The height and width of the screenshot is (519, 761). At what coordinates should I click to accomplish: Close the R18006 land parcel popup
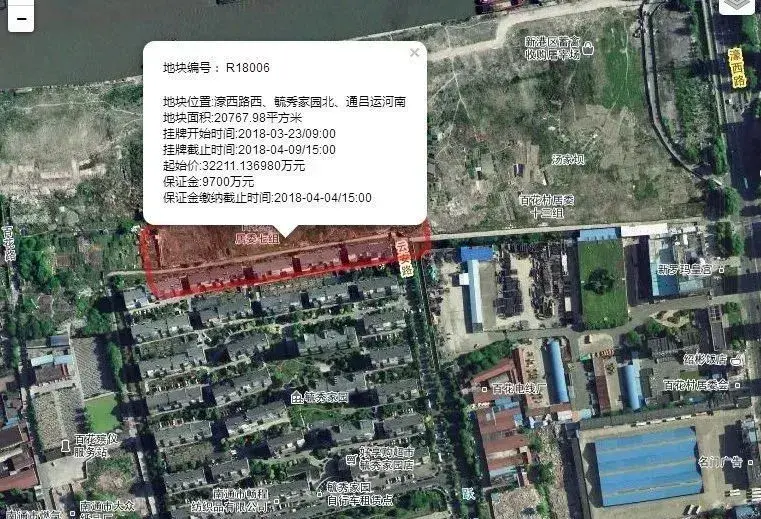(414, 53)
